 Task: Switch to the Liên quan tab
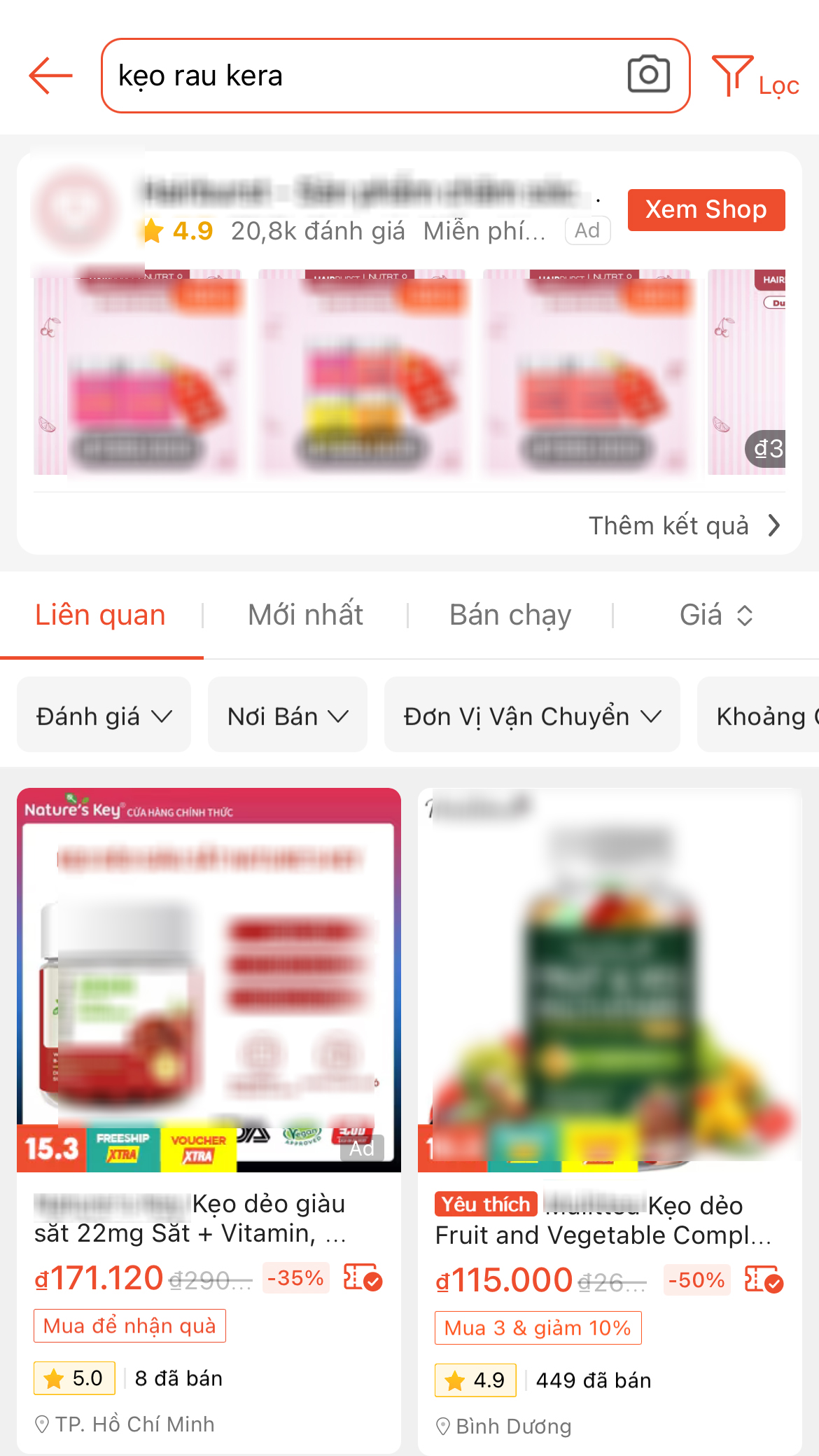100,615
